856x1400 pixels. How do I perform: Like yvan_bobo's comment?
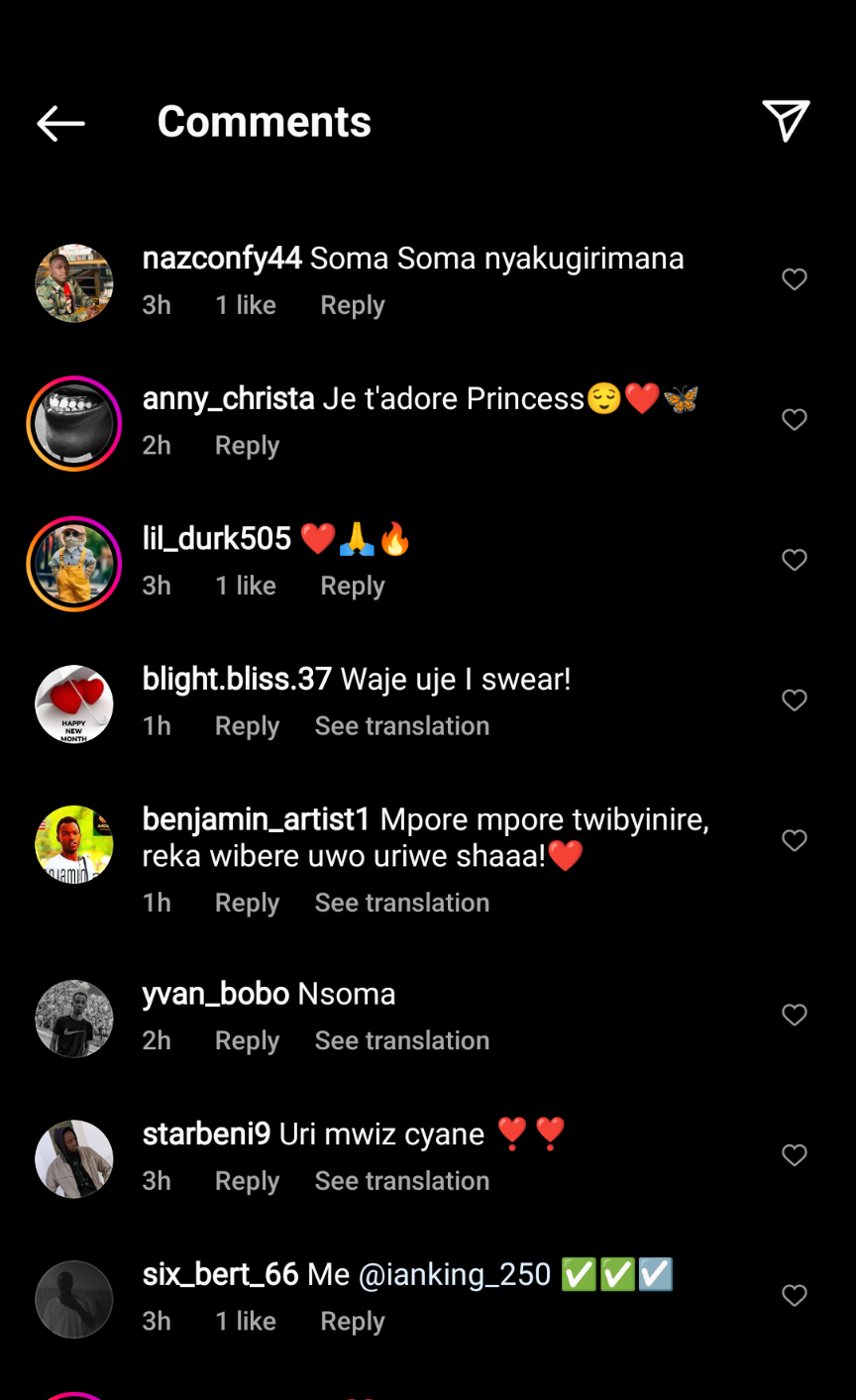795,1015
